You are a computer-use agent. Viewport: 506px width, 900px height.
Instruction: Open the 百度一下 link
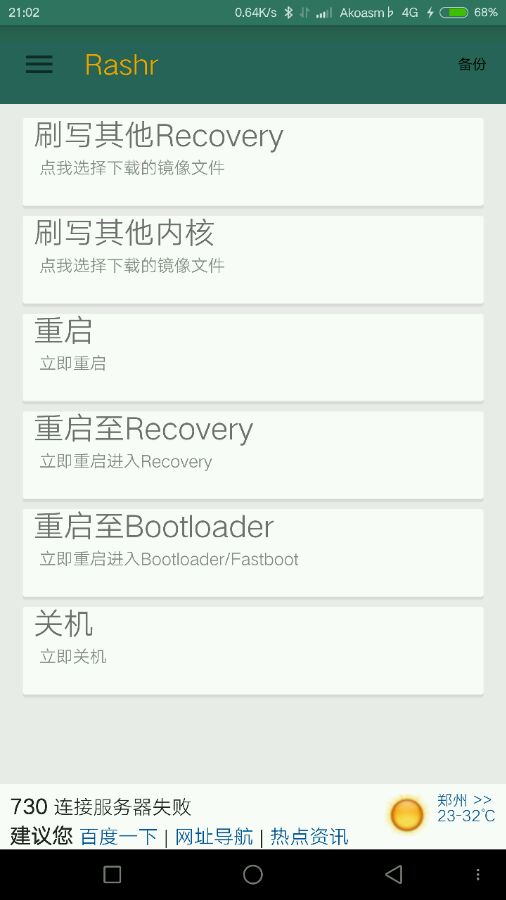118,836
